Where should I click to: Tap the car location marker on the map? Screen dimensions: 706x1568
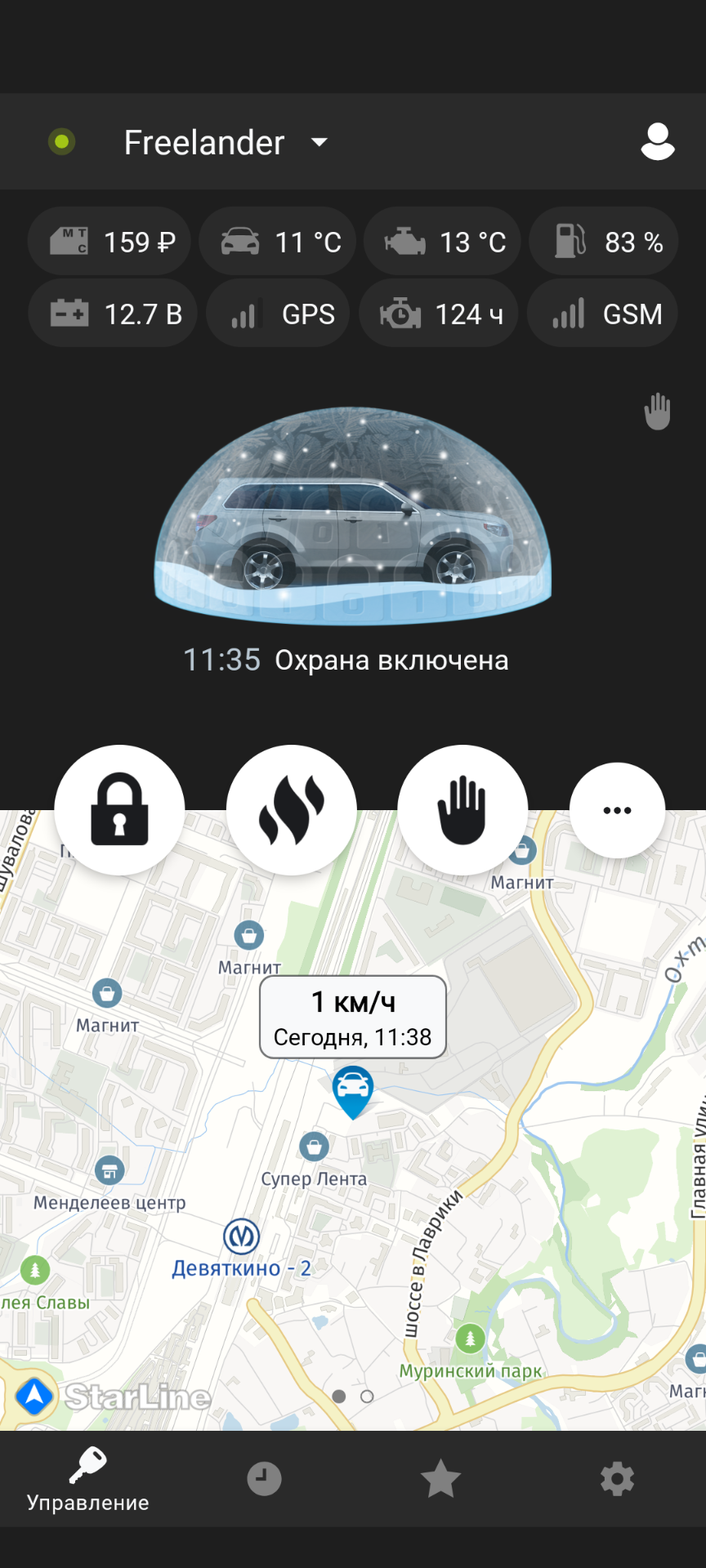353,1090
